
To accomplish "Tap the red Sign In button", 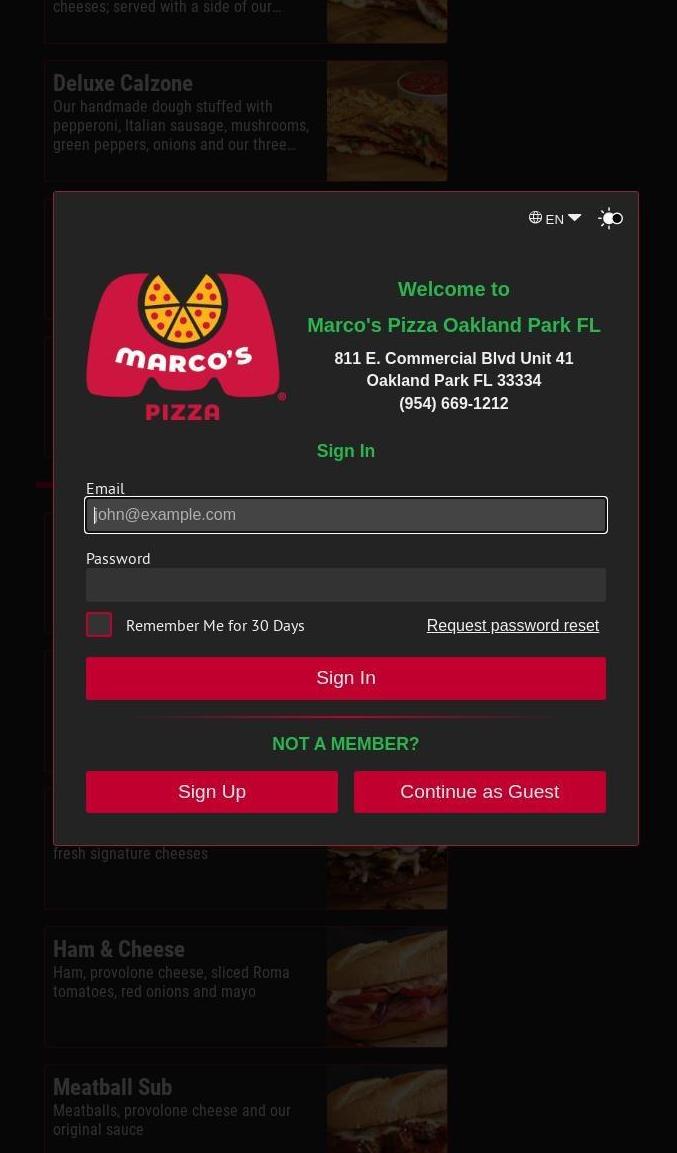I will click(x=346, y=678).
